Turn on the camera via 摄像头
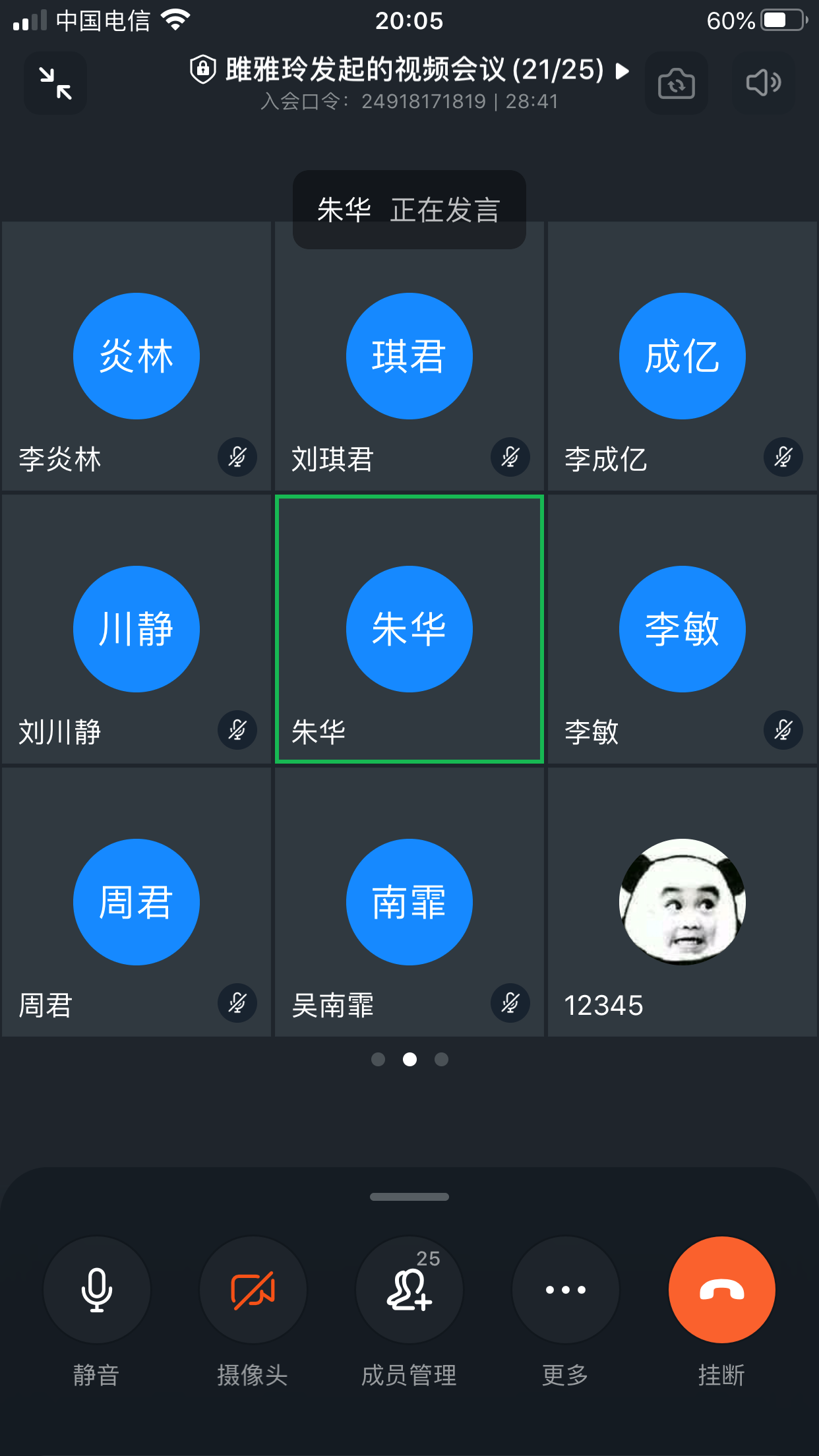This screenshot has height=1456, width=819. [x=253, y=1290]
